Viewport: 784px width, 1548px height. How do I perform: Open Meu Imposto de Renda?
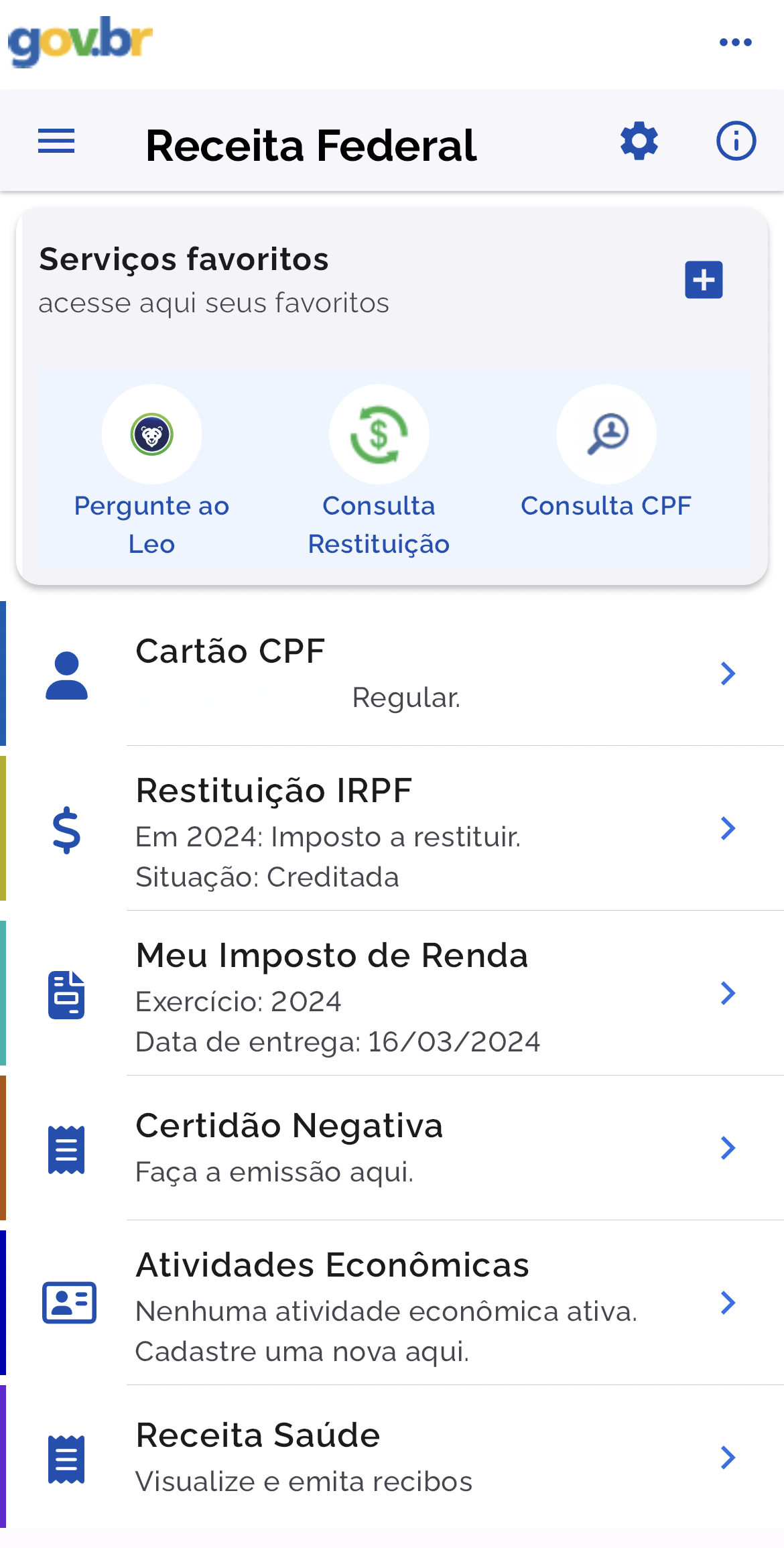pyautogui.click(x=402, y=994)
